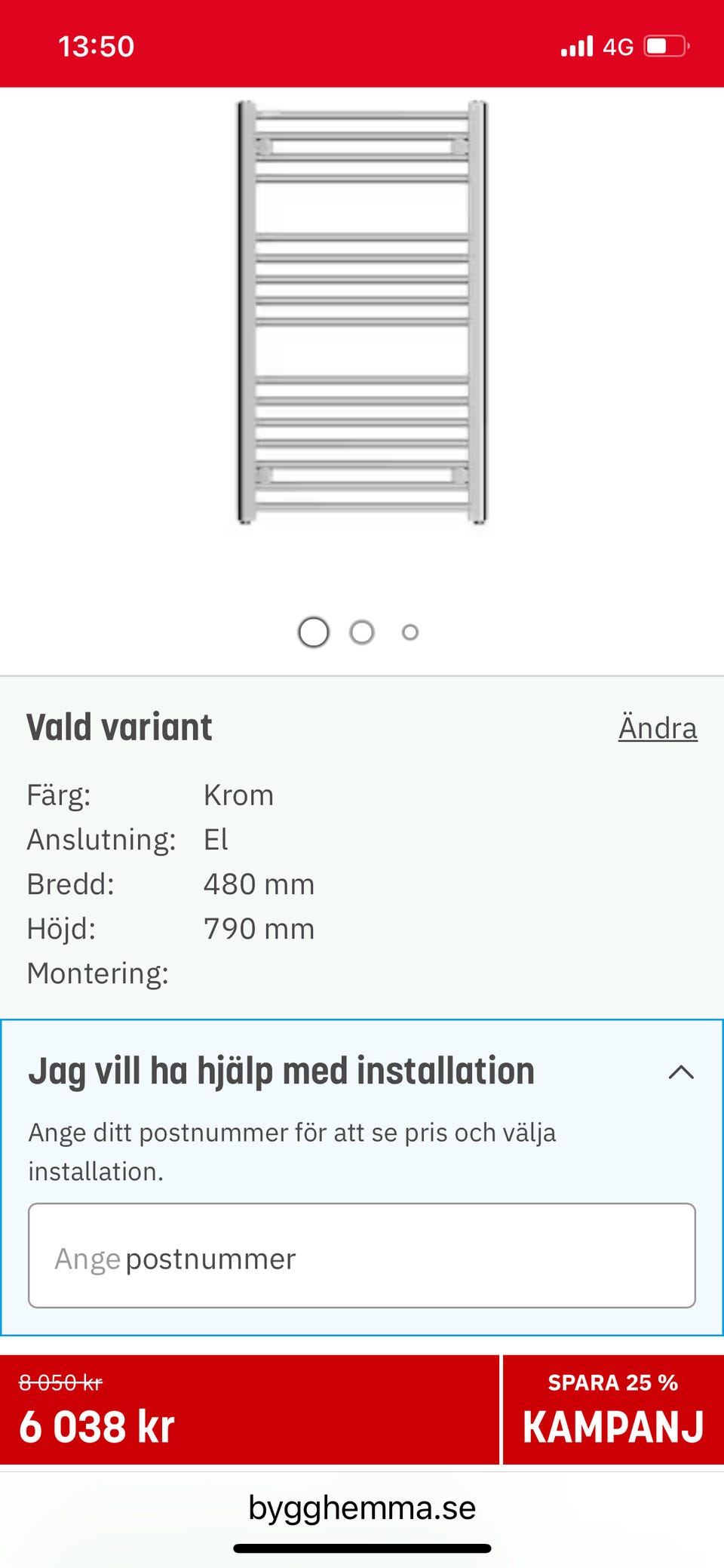Viewport: 724px width, 1568px height.
Task: Tap the cellular signal indicator in status bar
Action: (x=578, y=45)
